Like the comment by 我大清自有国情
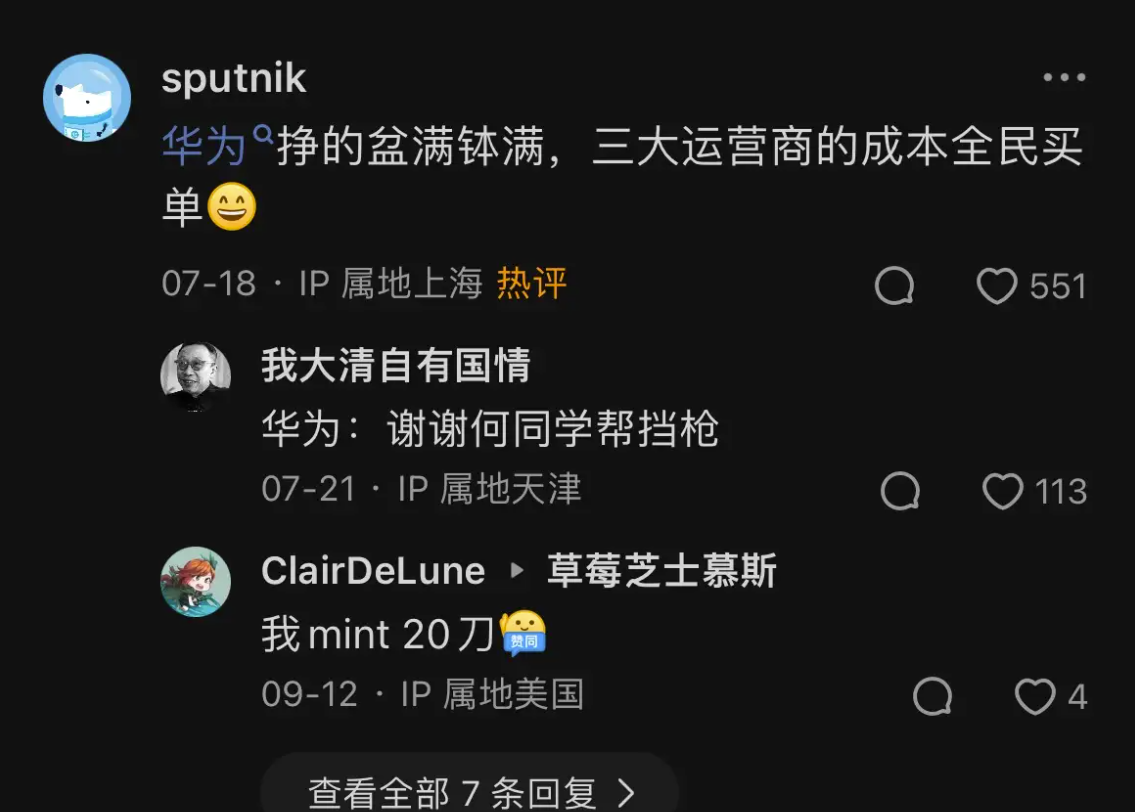The width and height of the screenshot is (1135, 812). [1002, 491]
